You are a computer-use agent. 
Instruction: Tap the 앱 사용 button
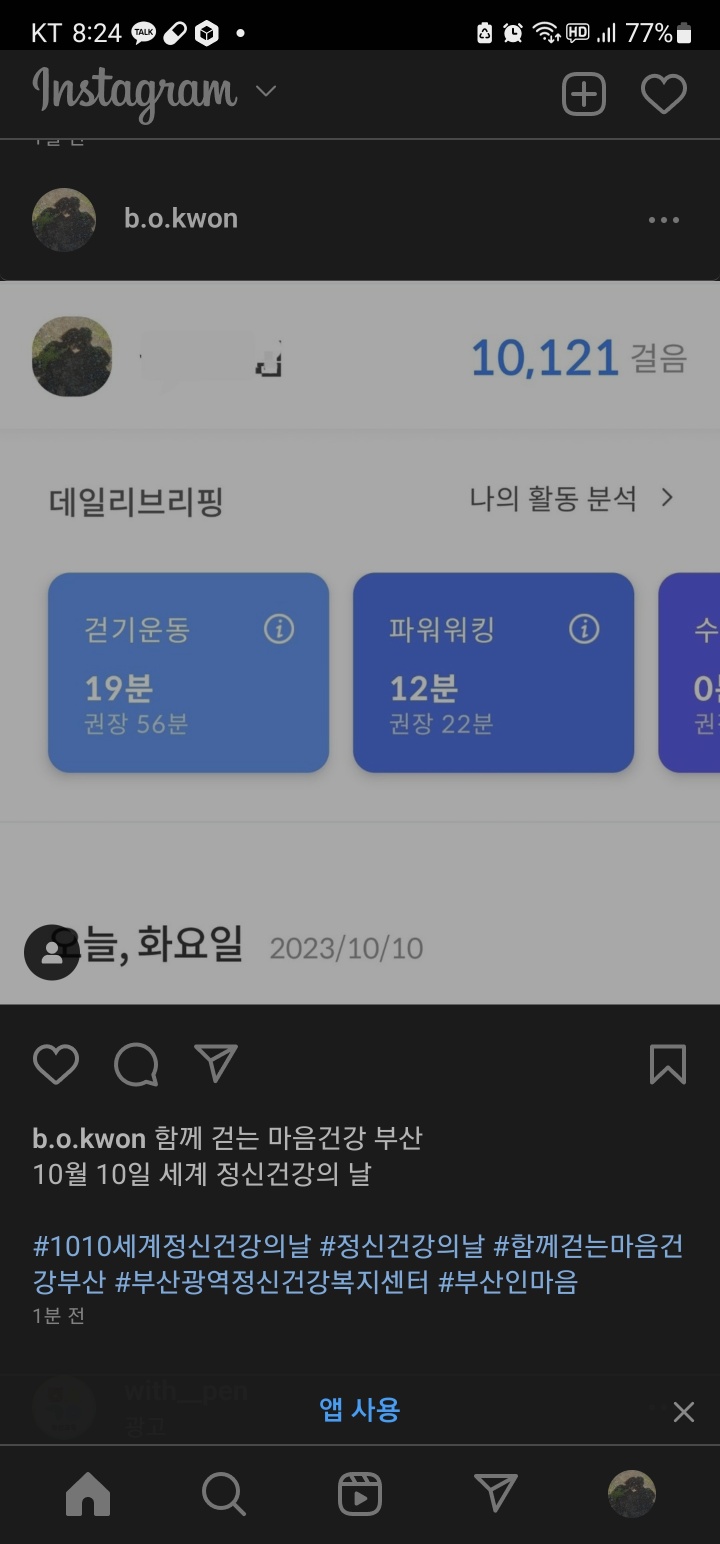click(359, 1410)
